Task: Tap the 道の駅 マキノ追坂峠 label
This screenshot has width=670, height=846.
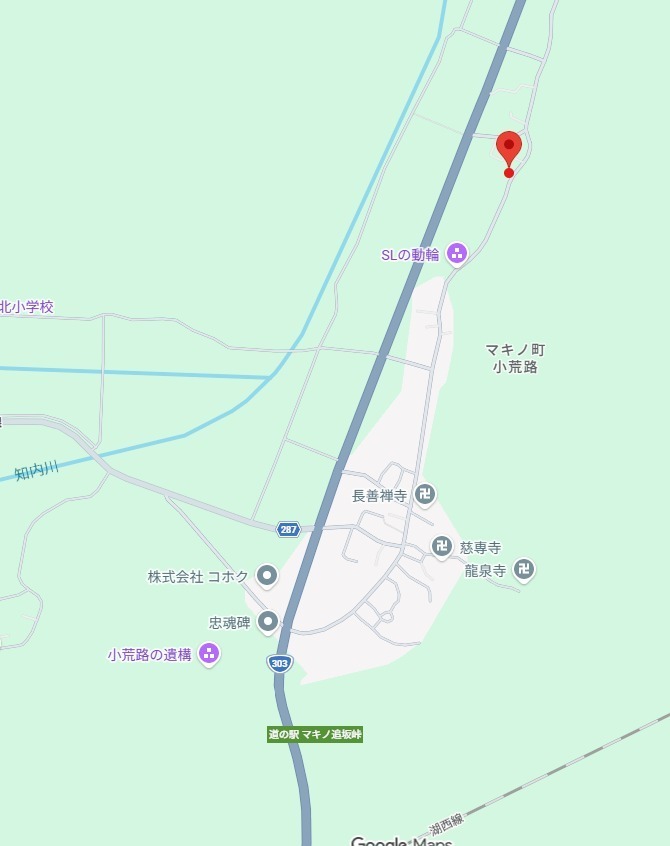Action: 315,734
